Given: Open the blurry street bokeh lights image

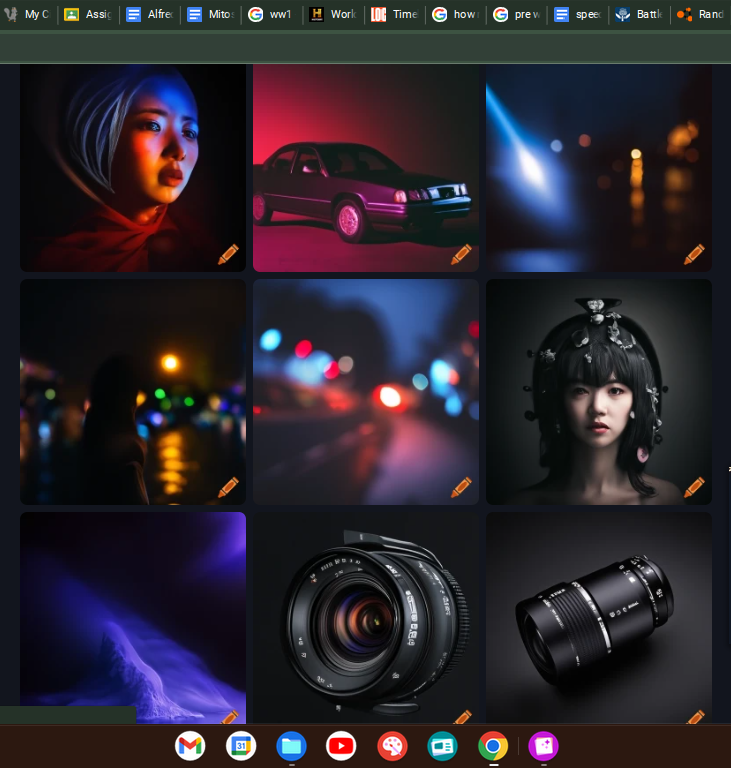Looking at the screenshot, I should 365,390.
